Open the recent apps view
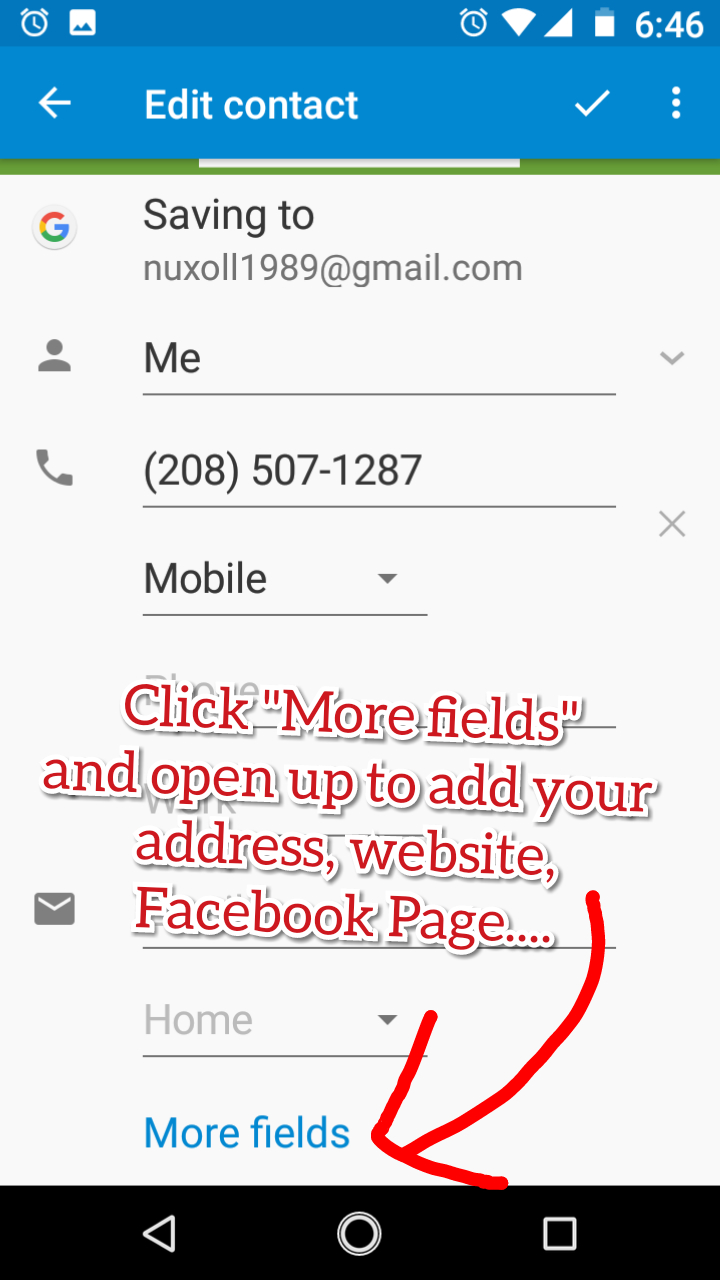 tap(559, 1233)
